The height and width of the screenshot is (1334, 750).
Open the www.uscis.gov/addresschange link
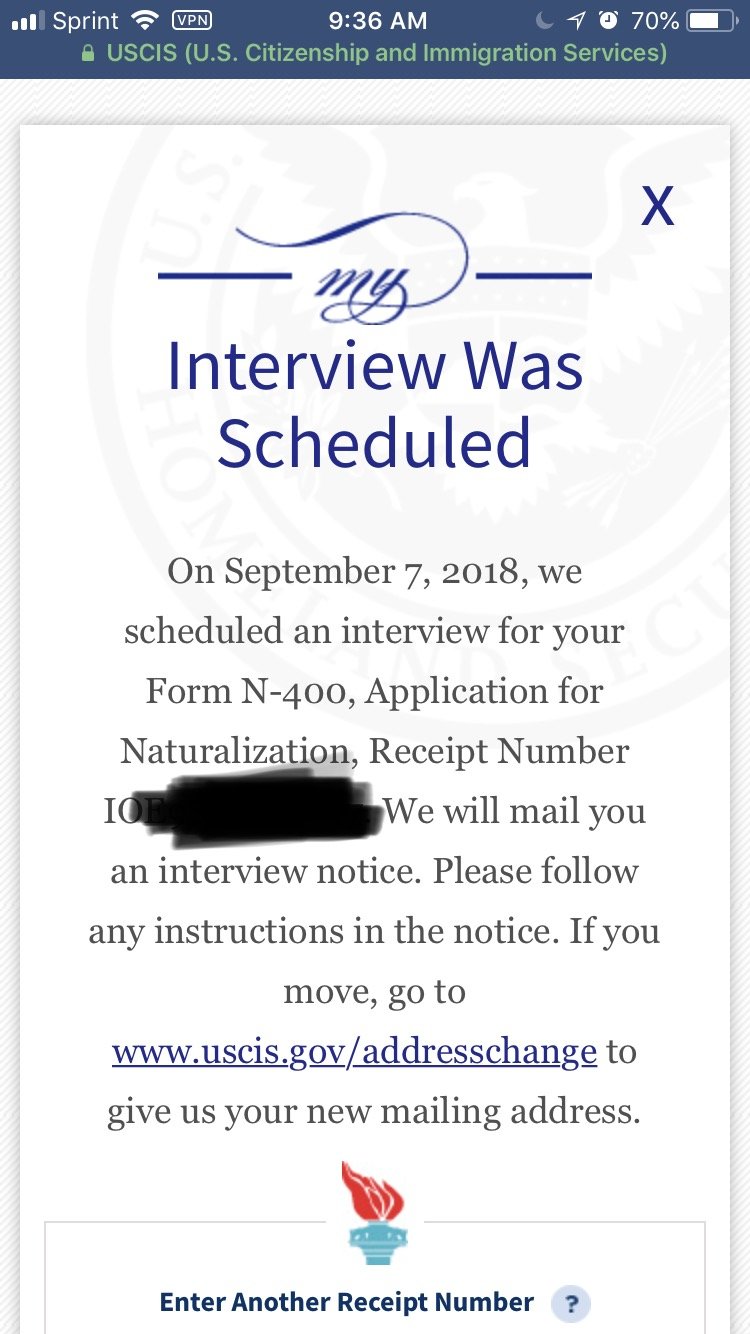click(354, 1052)
